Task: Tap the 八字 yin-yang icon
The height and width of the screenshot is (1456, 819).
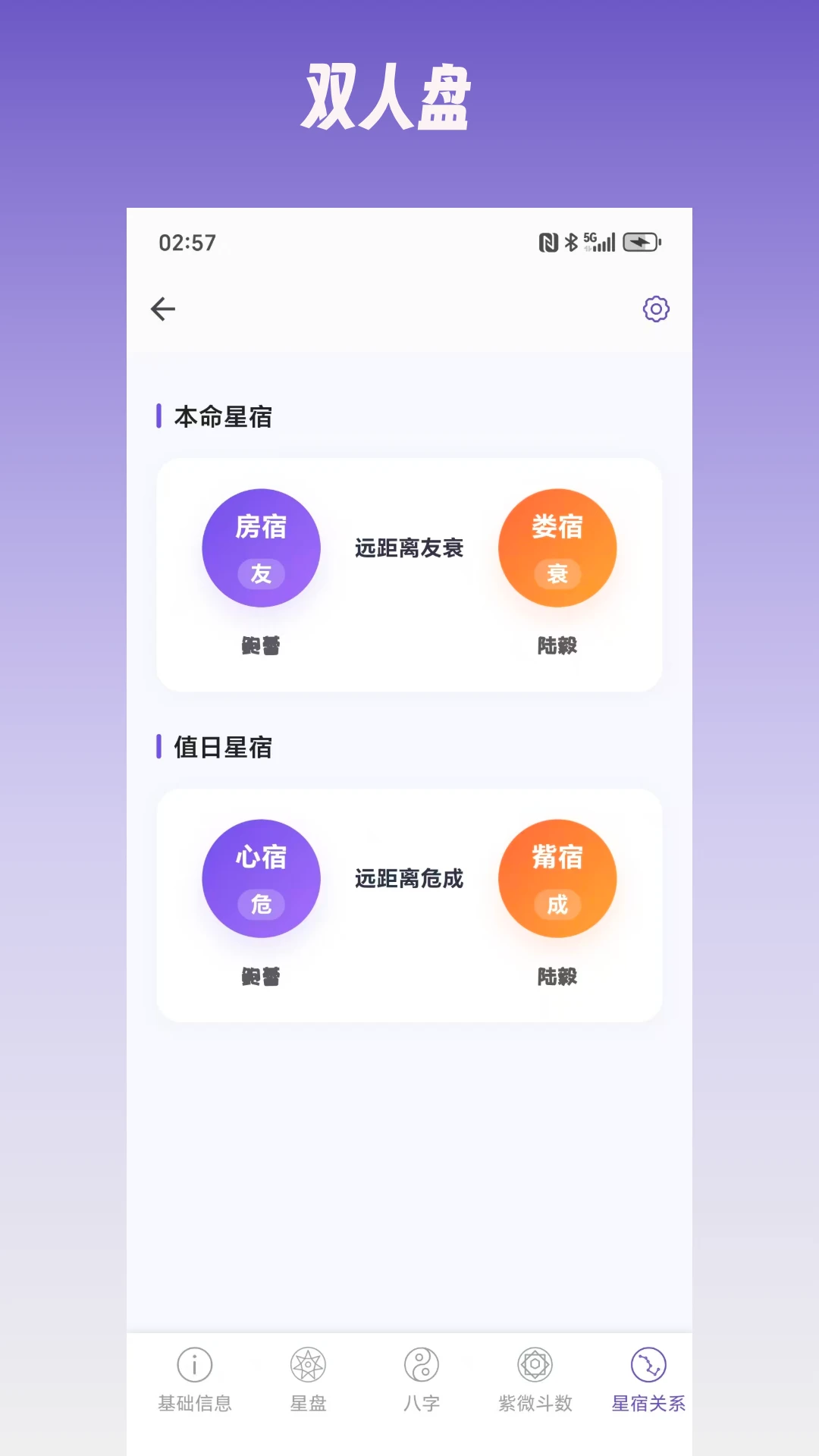Action: click(420, 1363)
